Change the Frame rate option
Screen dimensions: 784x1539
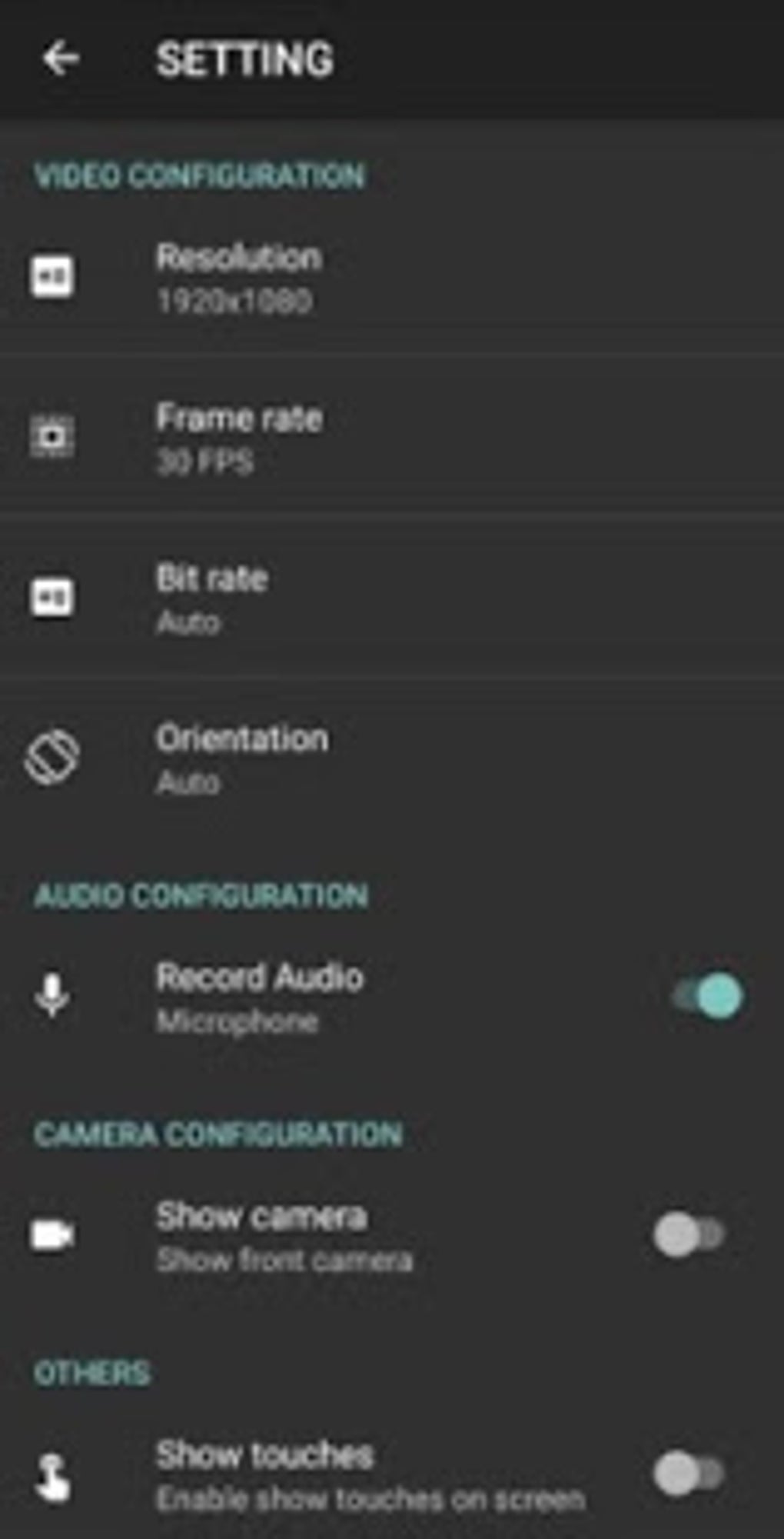tap(392, 438)
